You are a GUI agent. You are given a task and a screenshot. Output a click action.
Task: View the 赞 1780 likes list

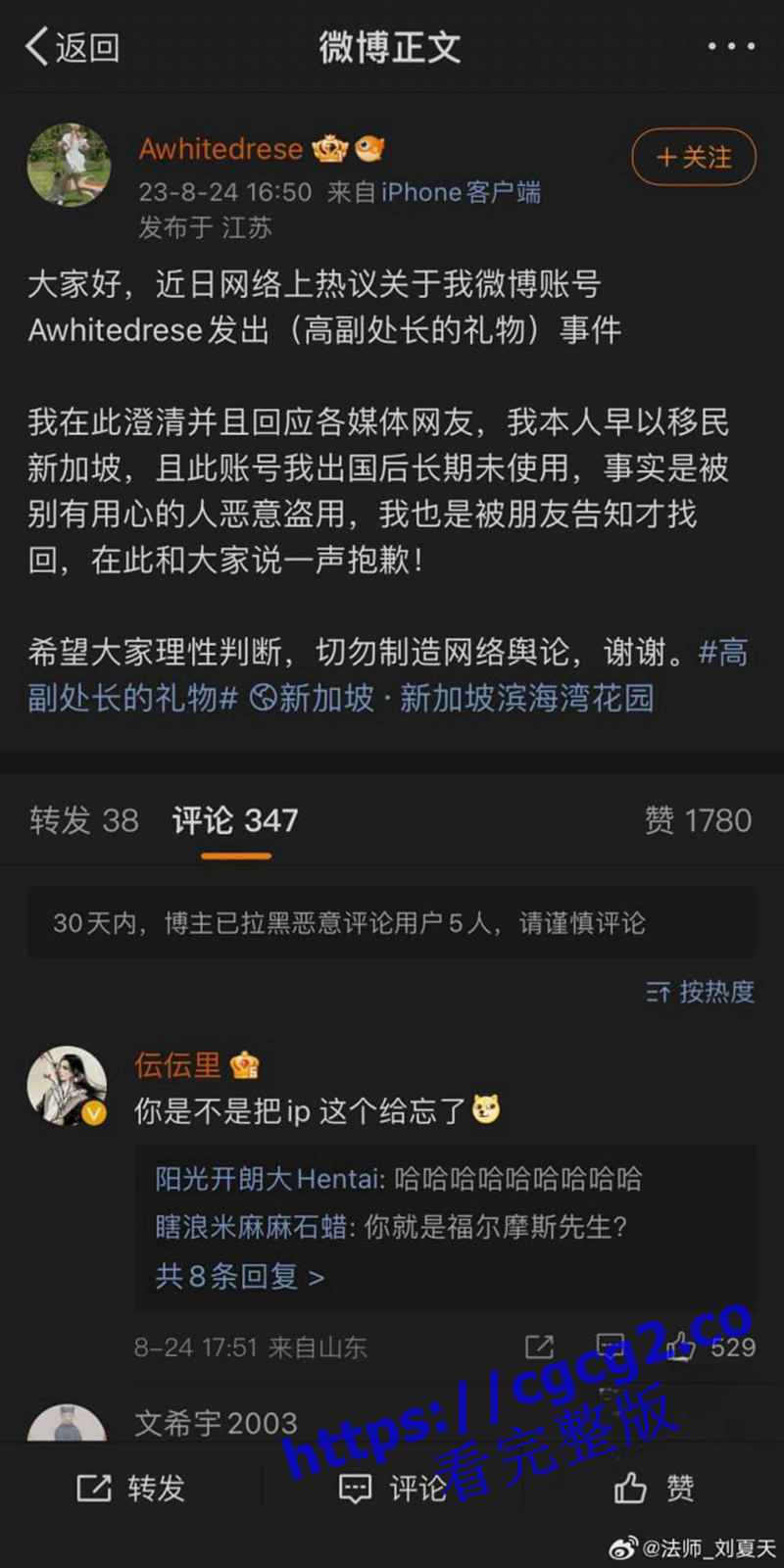click(698, 820)
